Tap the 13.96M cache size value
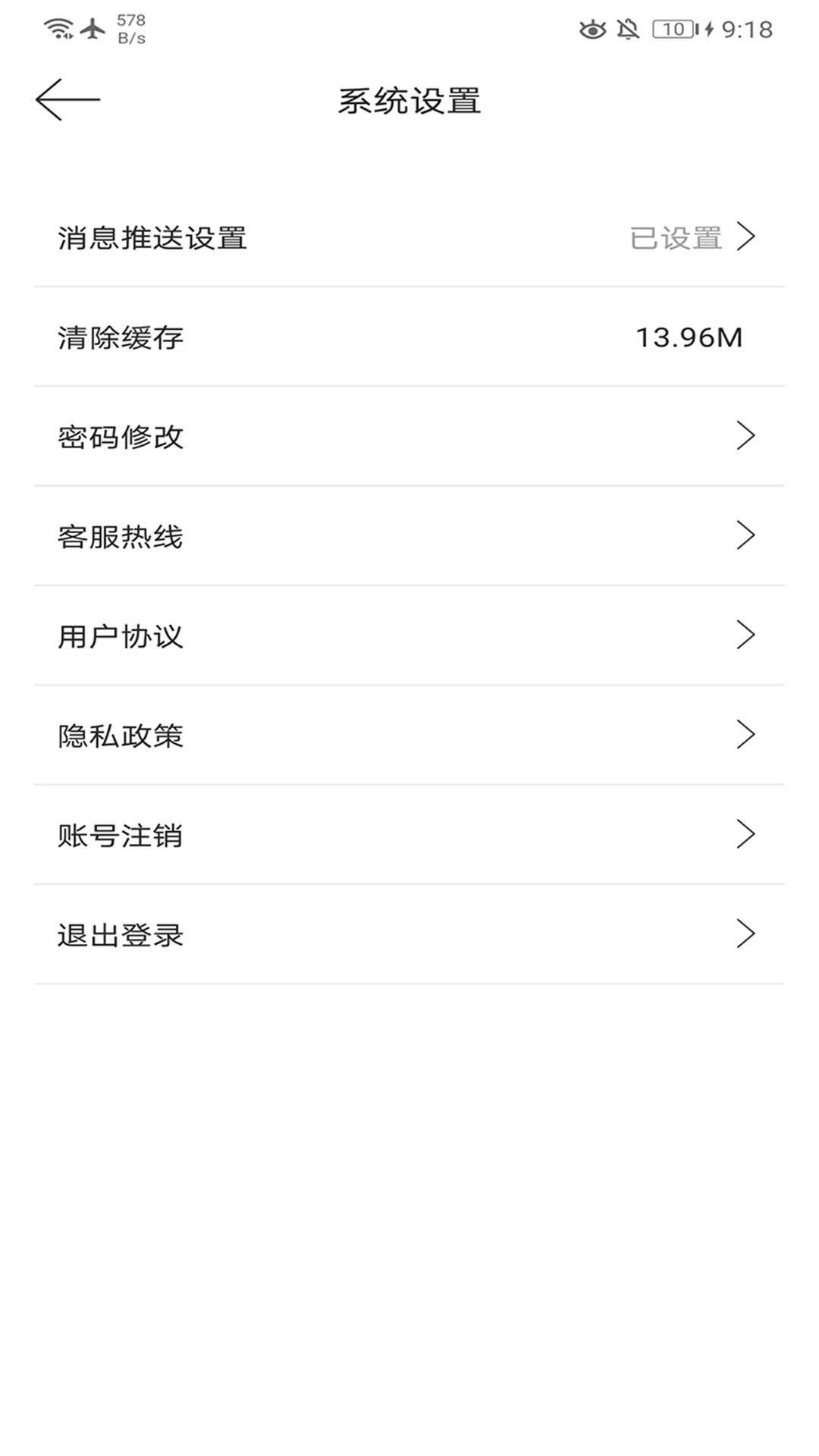 pyautogui.click(x=689, y=336)
